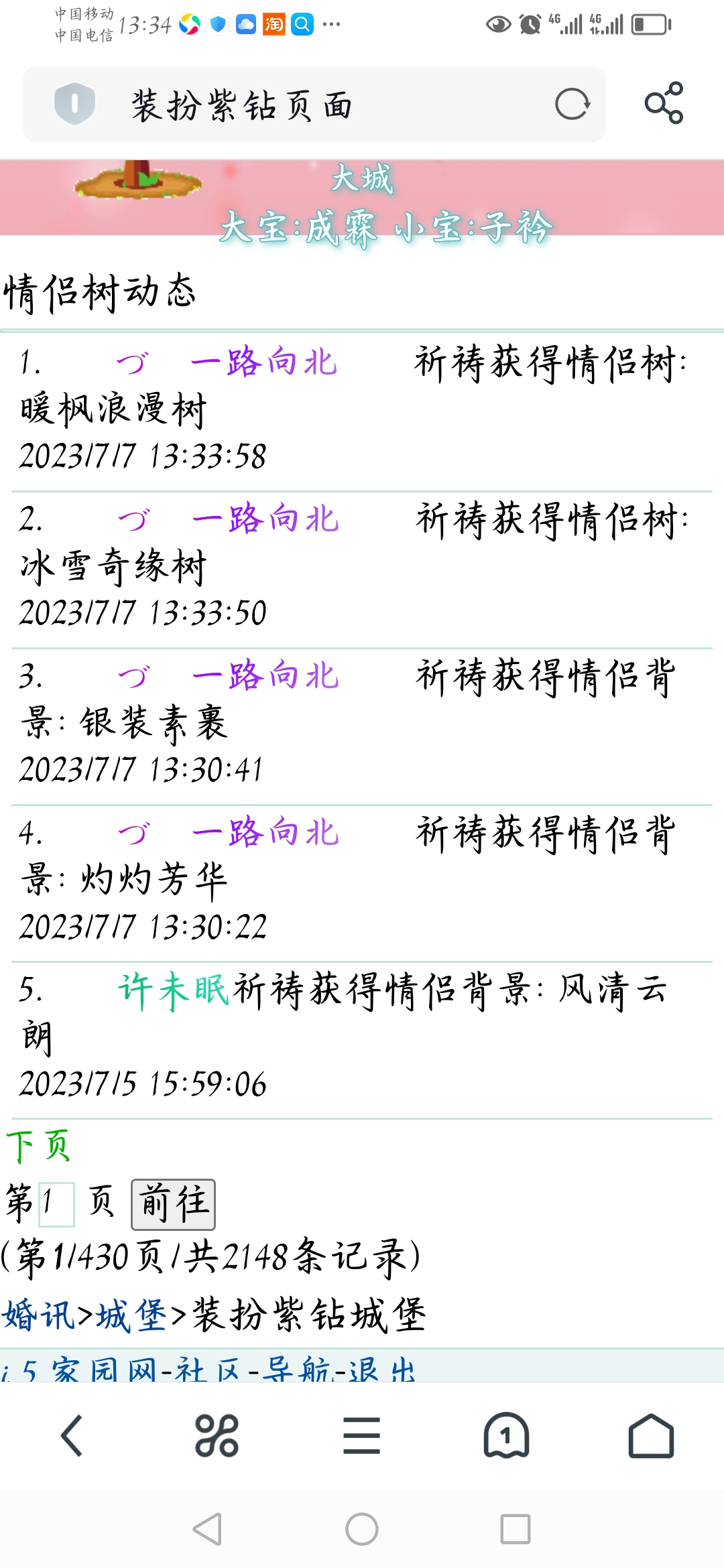Go to the browser home page
The image size is (724, 1568).
tap(651, 1435)
